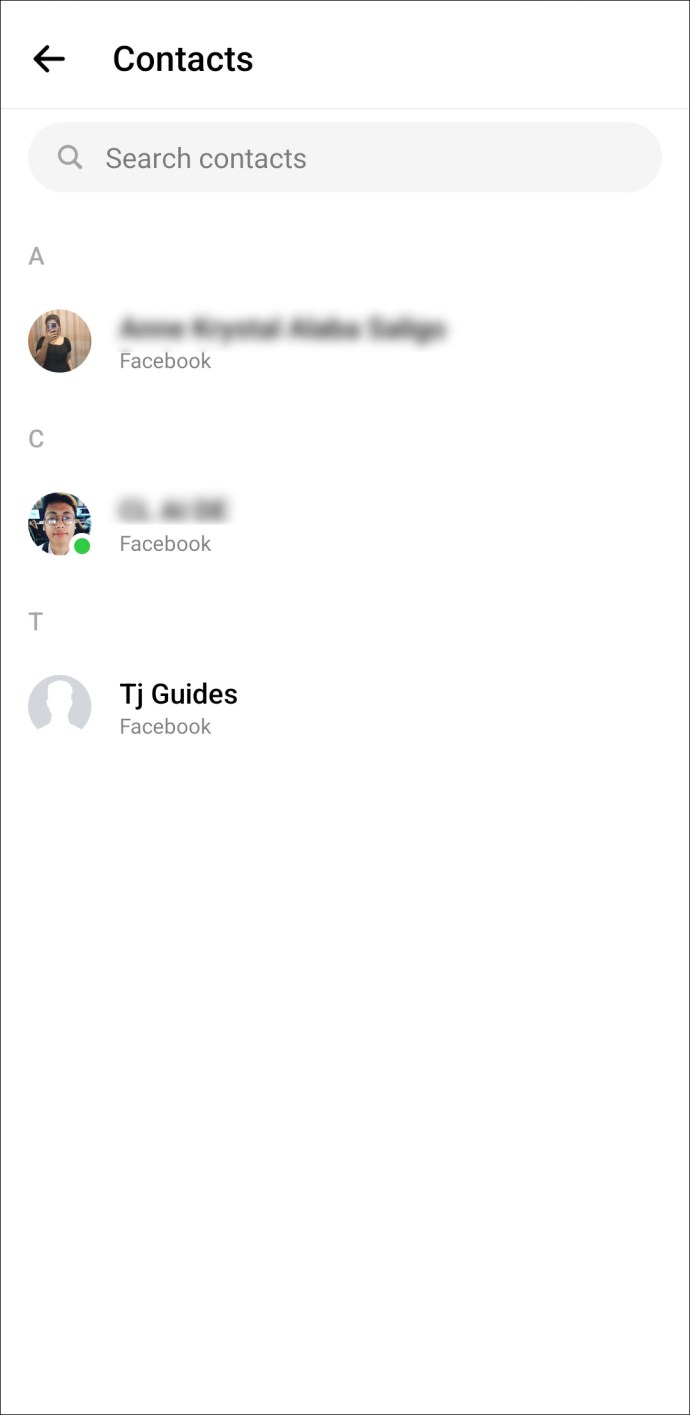Go back using the top-left arrow
The width and height of the screenshot is (690, 1415).
(49, 59)
